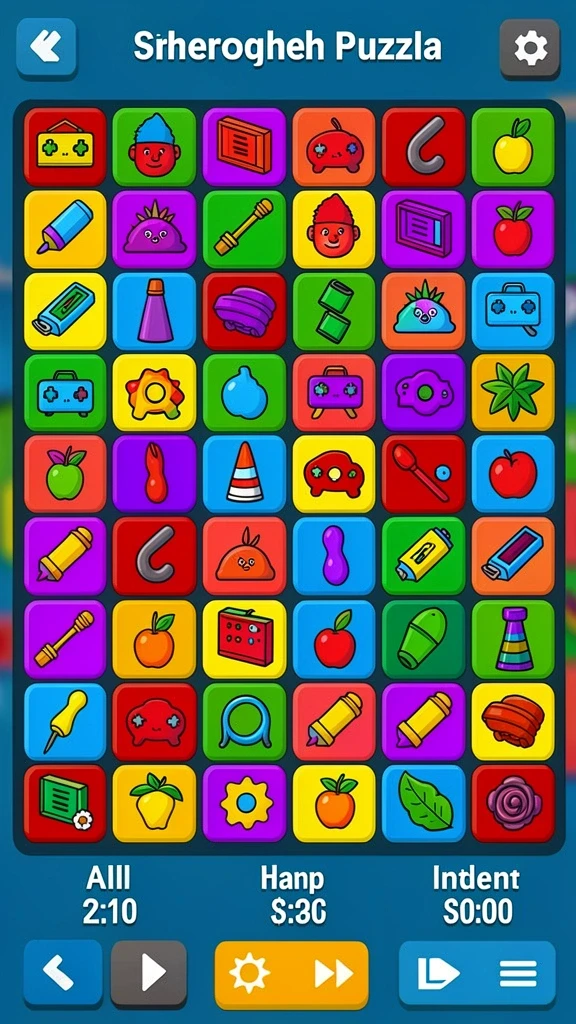
Task: Select the blue ring on green tile
Action: 244,721
